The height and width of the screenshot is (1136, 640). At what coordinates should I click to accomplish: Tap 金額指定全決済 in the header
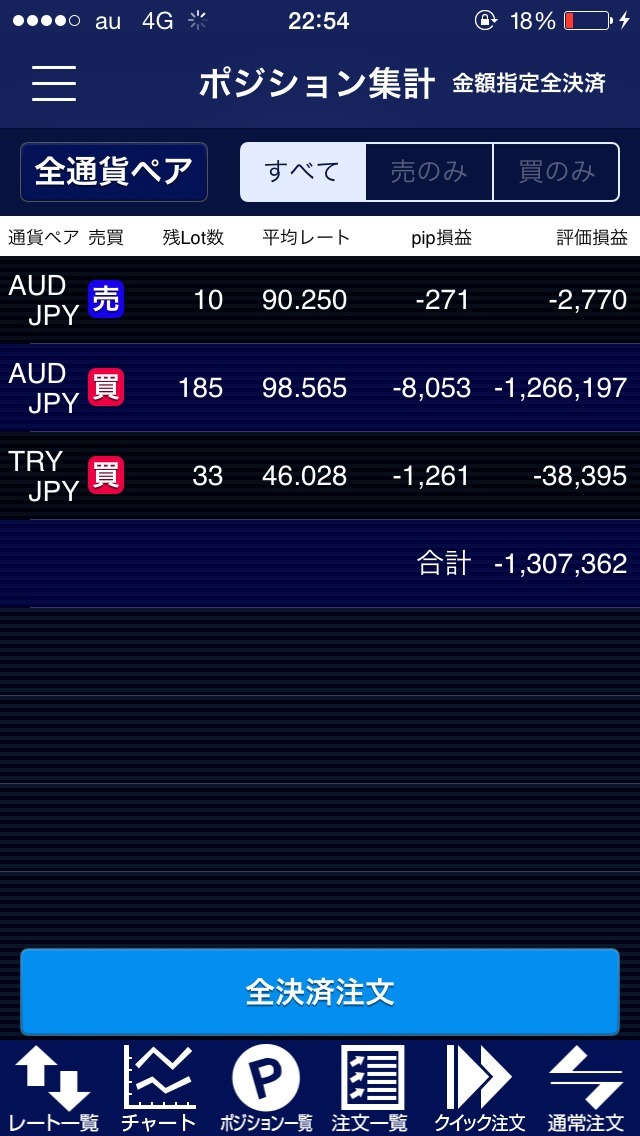click(529, 83)
